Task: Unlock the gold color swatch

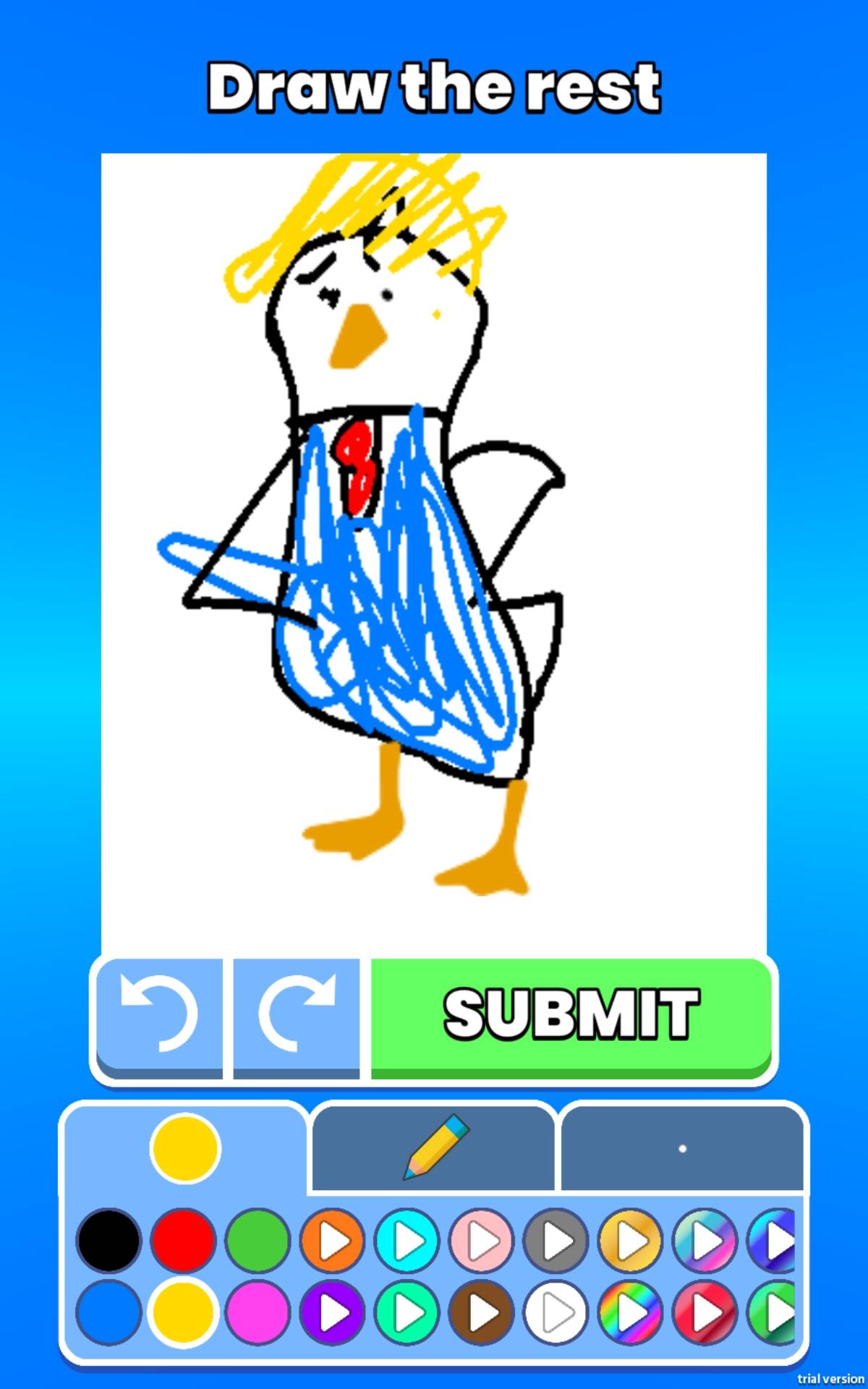Action: point(631,1240)
